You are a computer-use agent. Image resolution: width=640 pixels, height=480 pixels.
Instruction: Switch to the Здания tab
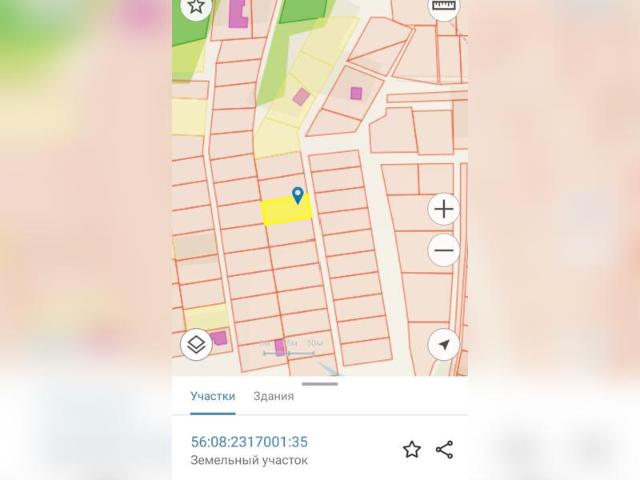(x=273, y=396)
